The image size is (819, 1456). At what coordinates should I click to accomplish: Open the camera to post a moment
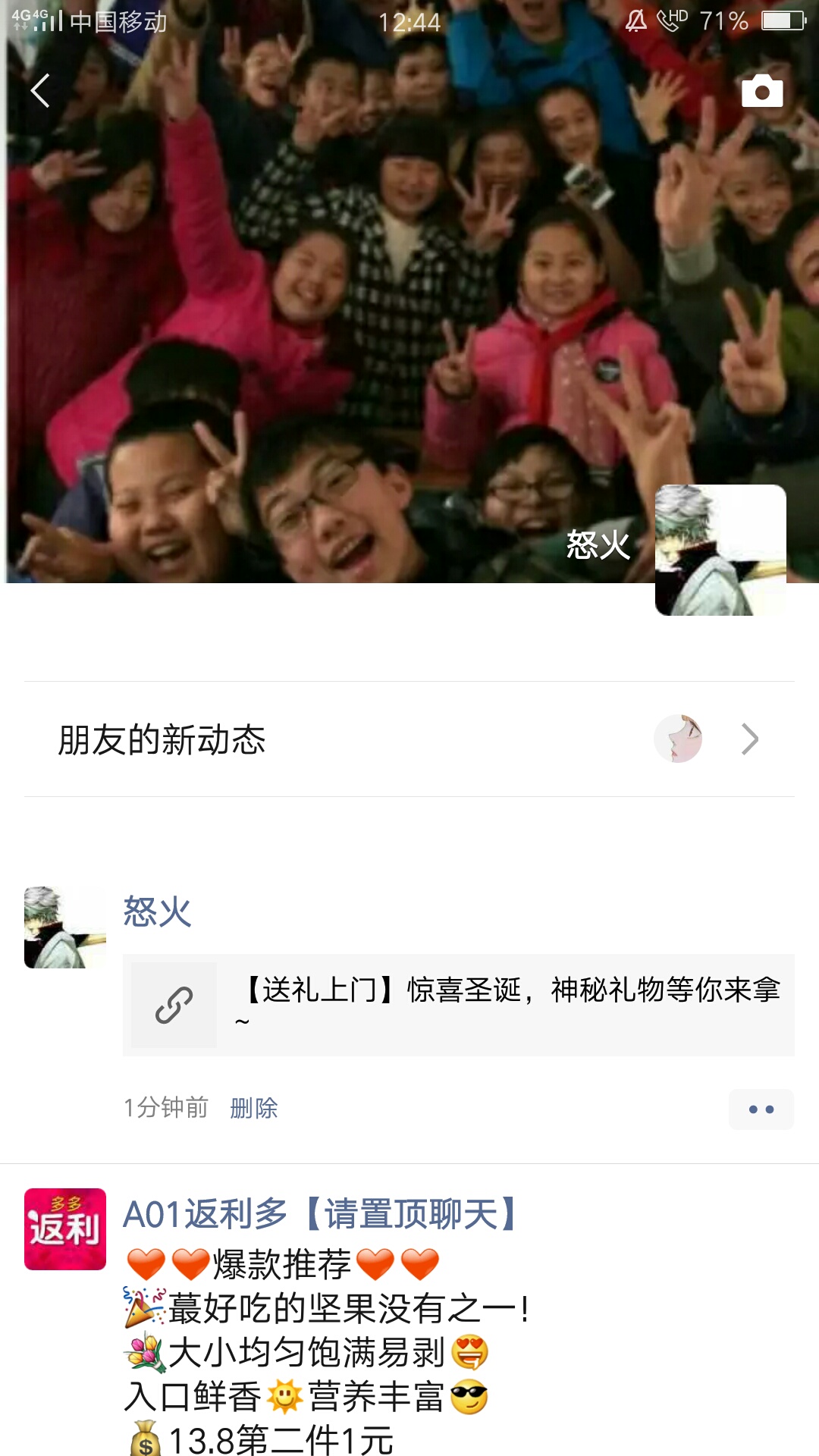761,91
